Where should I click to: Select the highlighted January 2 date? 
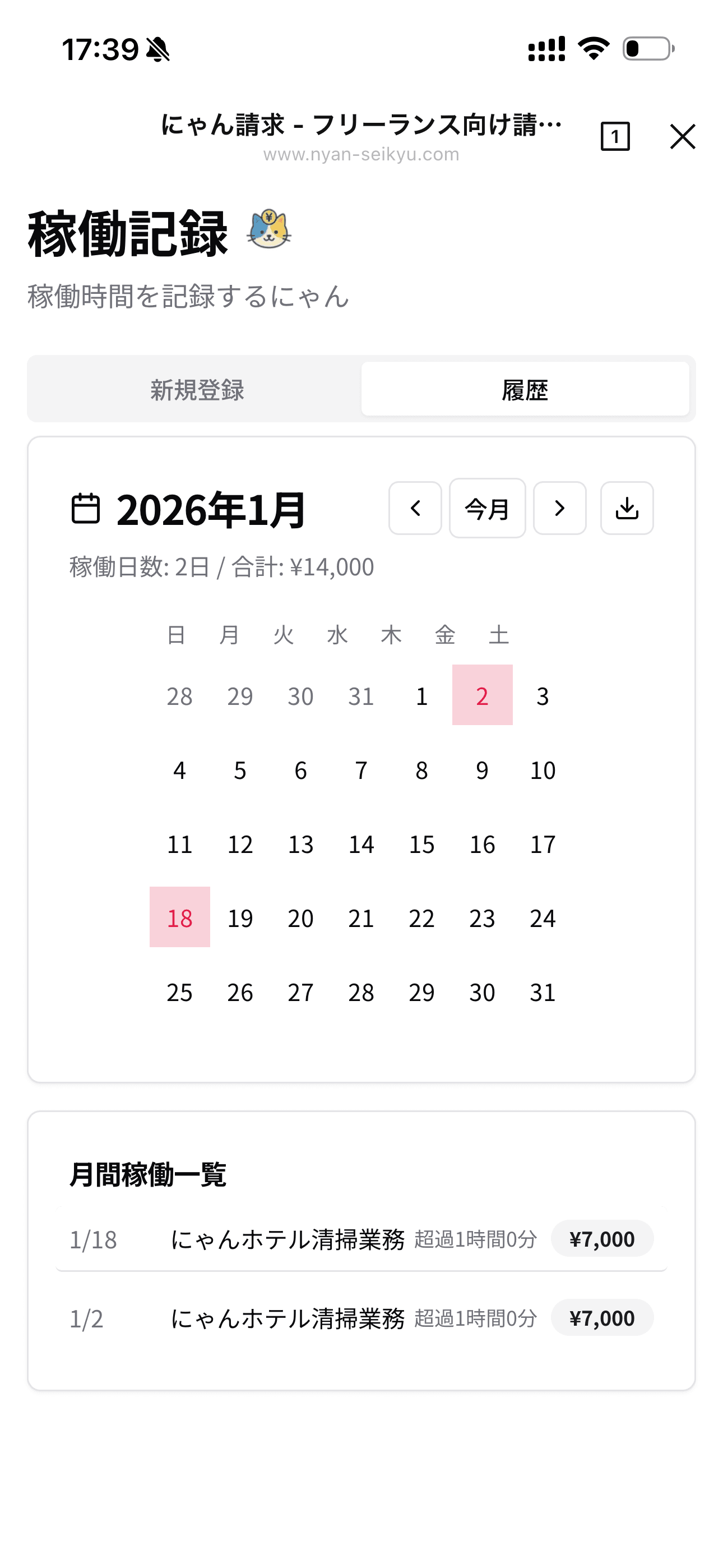click(482, 697)
